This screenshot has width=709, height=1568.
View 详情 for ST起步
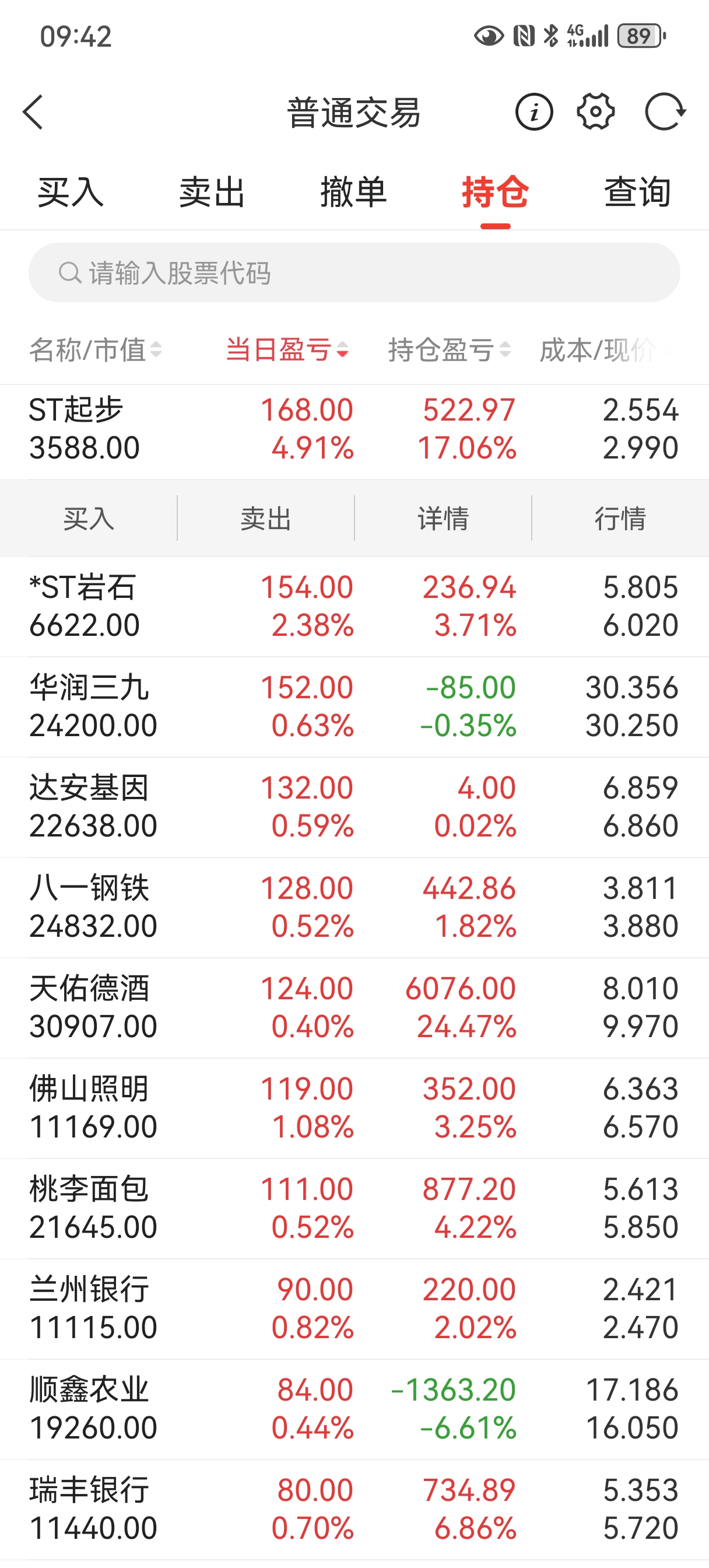coord(443,519)
